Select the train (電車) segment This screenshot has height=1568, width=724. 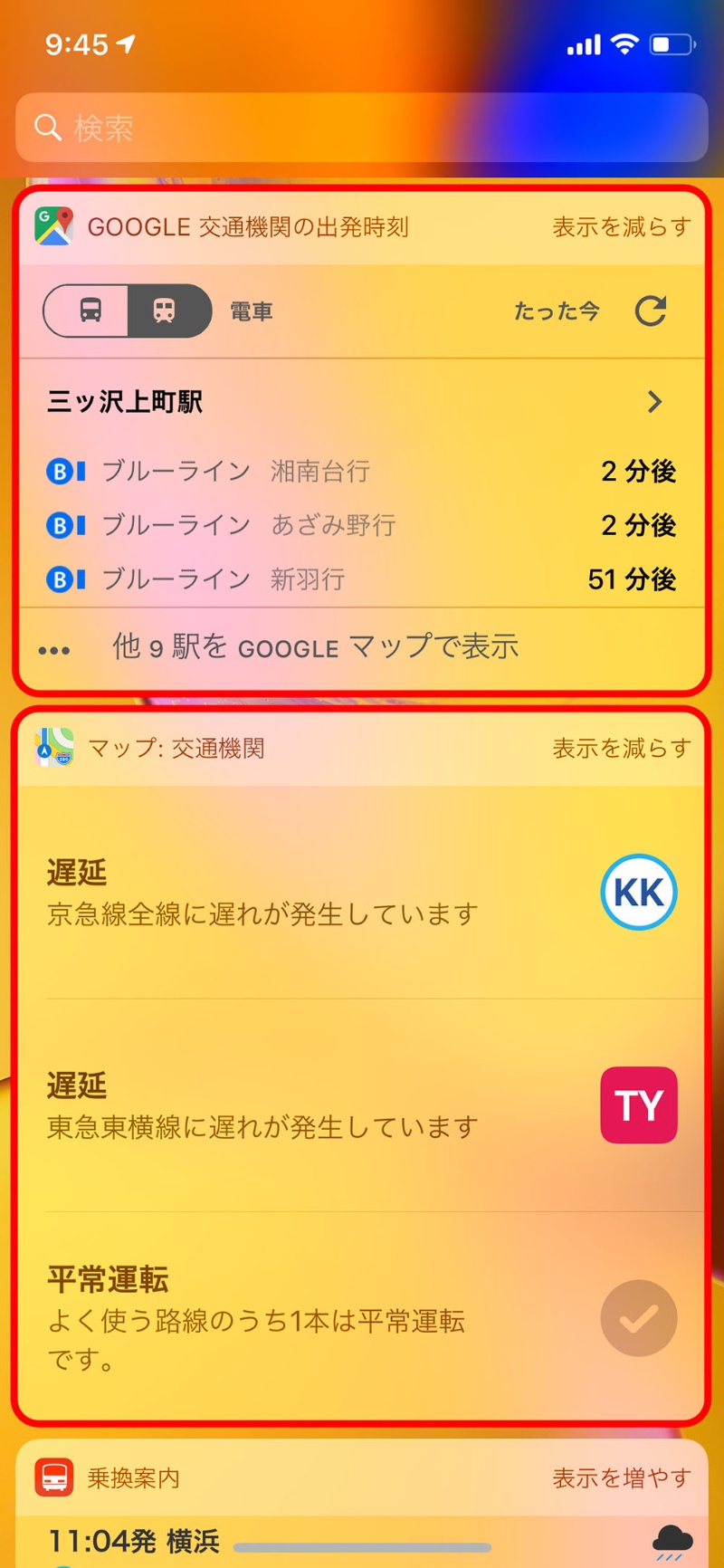click(x=167, y=311)
